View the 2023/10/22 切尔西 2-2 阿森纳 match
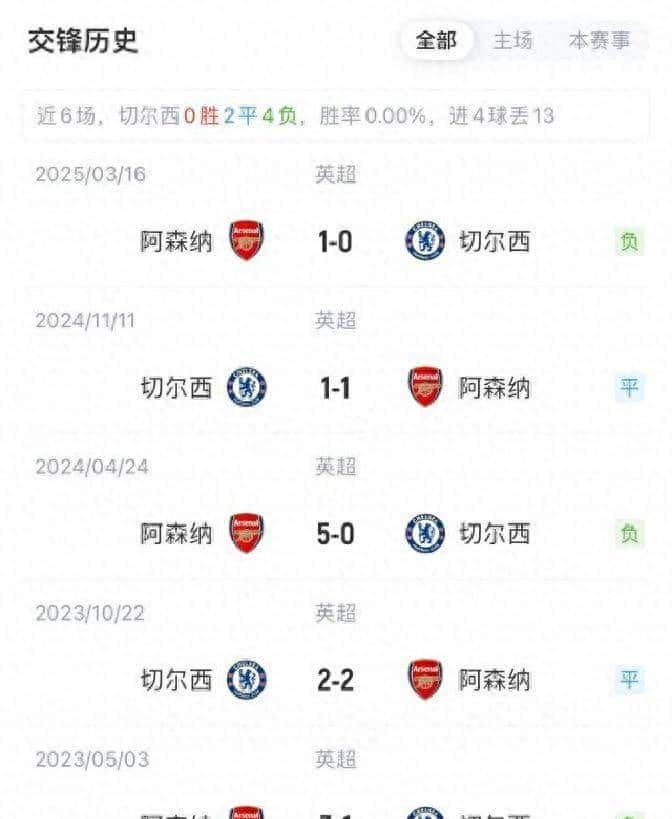 (335, 680)
